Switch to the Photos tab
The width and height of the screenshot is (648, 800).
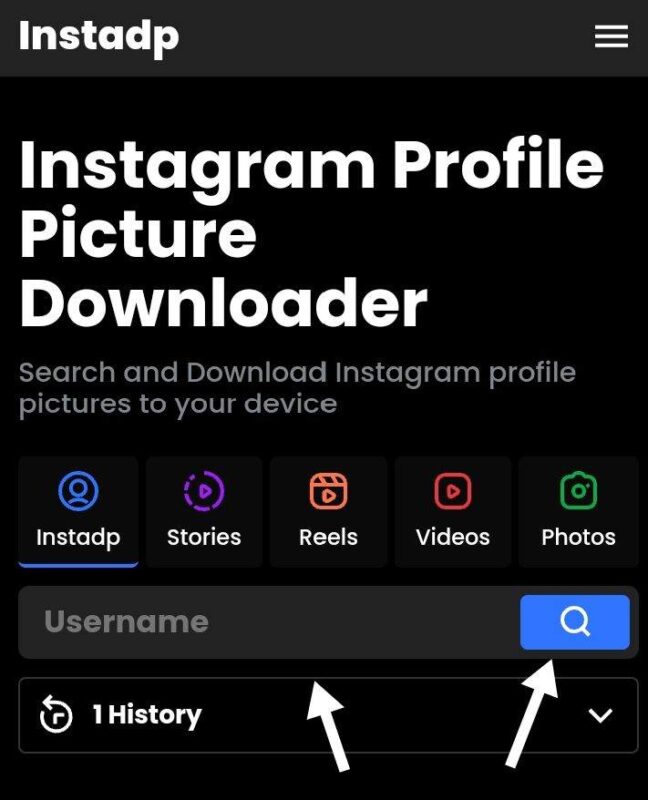578,512
